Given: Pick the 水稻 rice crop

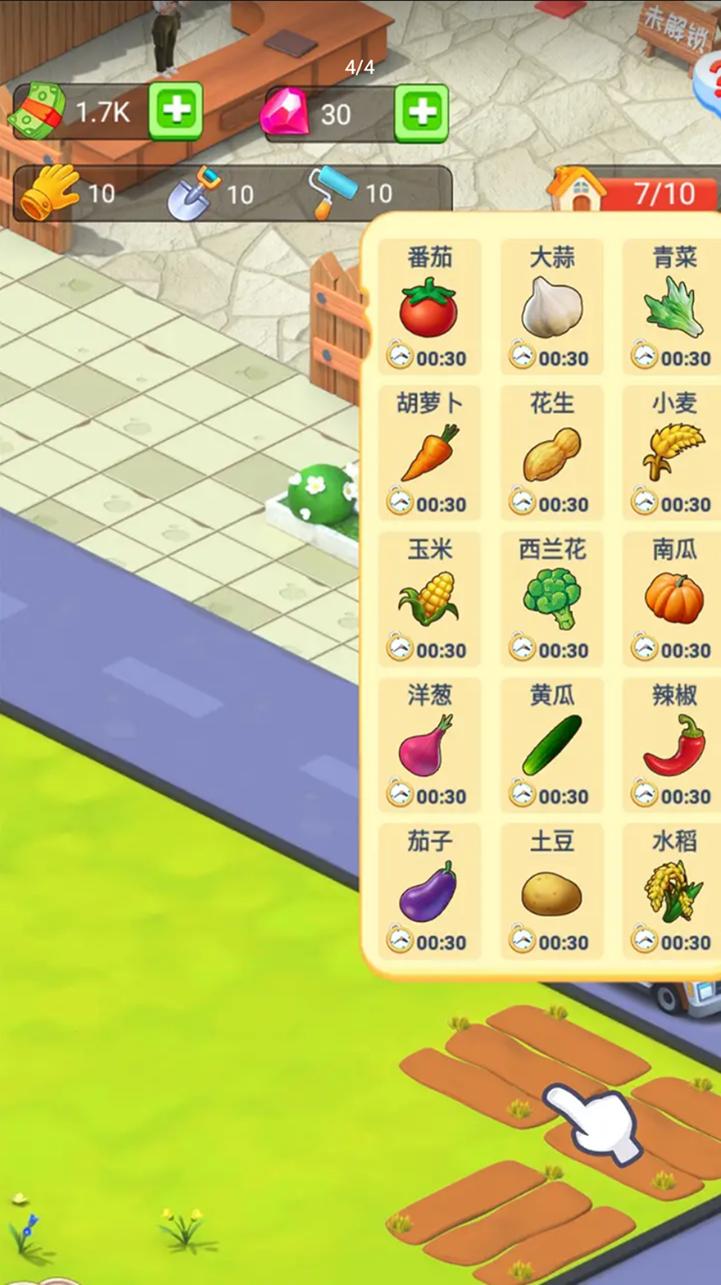Looking at the screenshot, I should pos(672,890).
